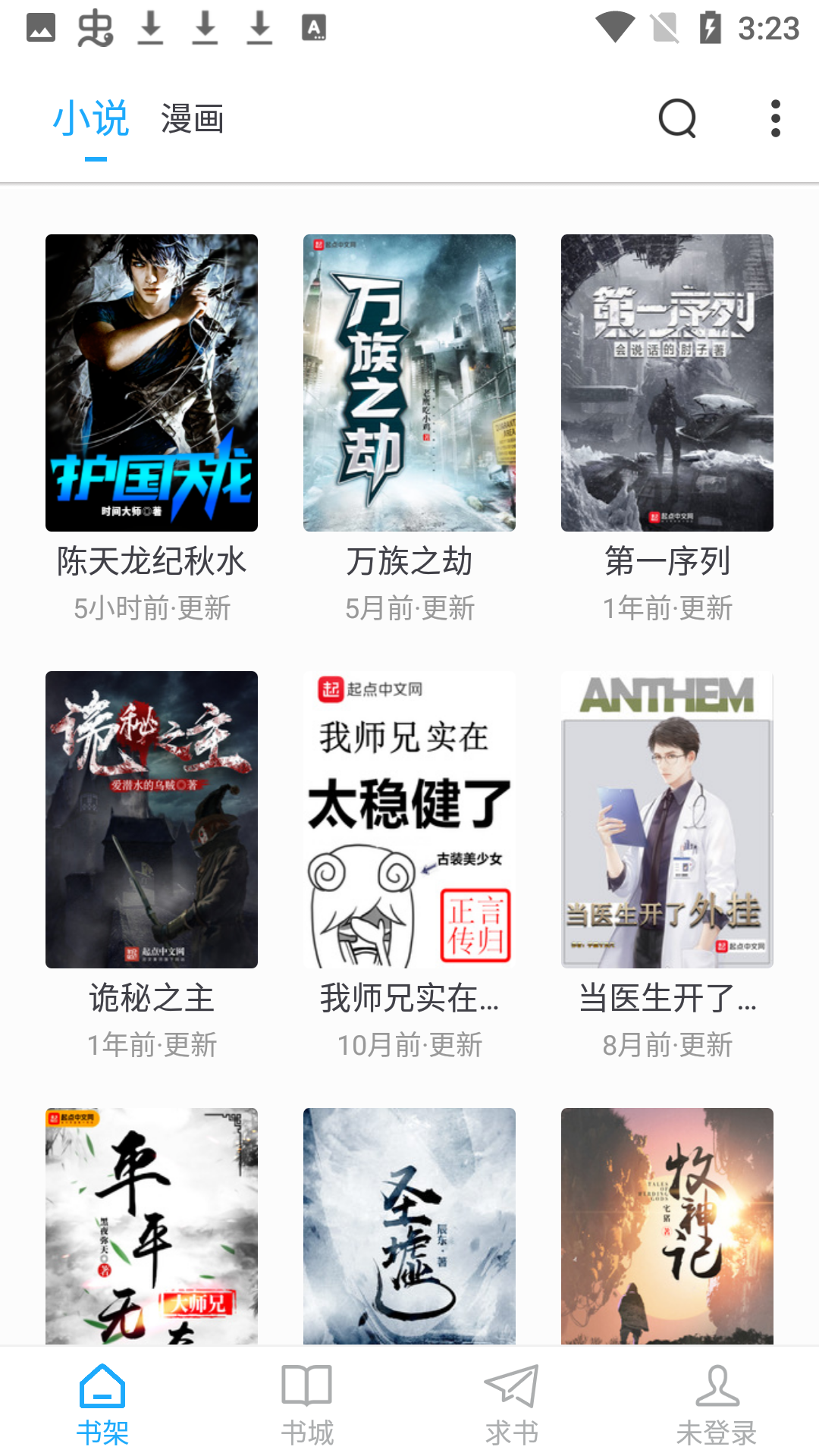819x1456 pixels.
Task: Stay on the 小说 novels tab
Action: click(x=93, y=118)
